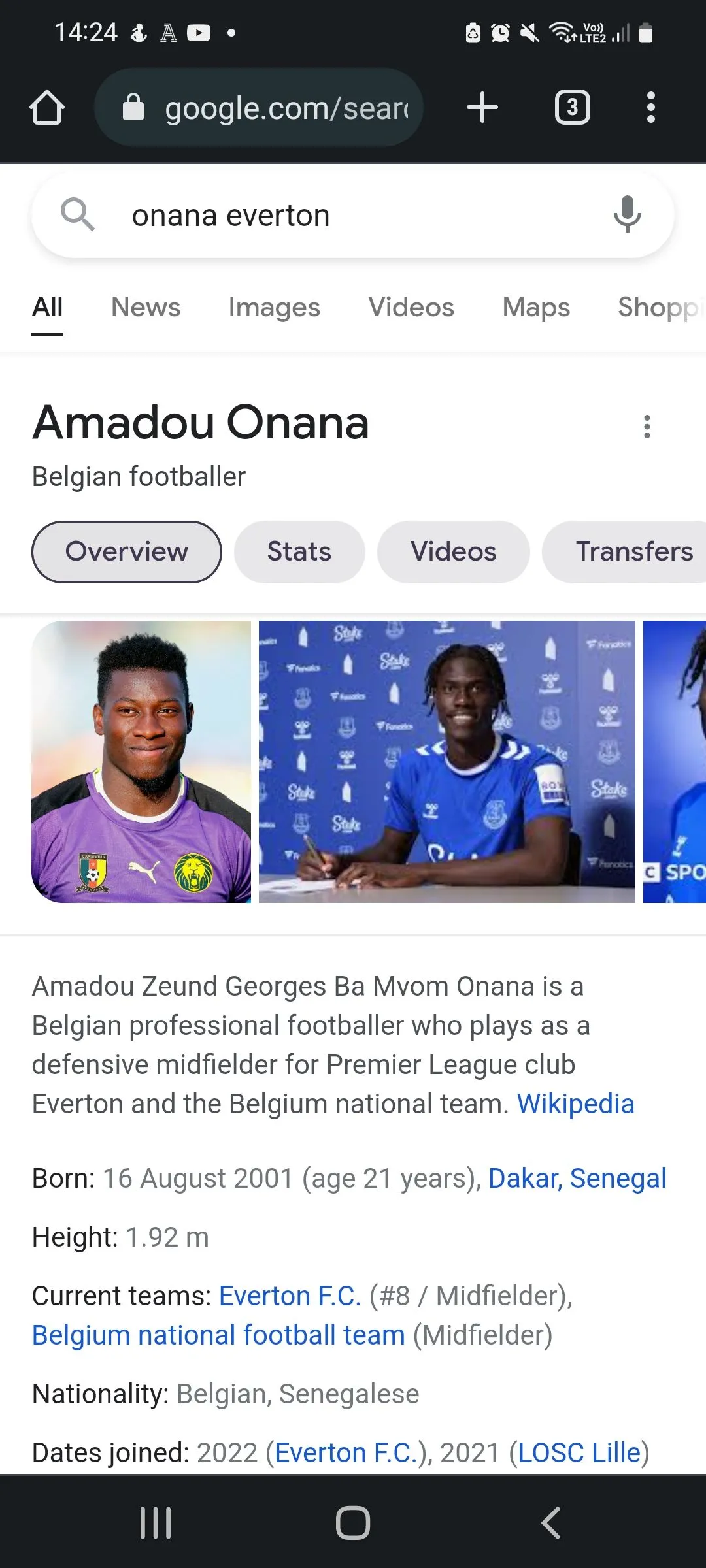The image size is (706, 1568).
Task: Select the Transfers chip
Action: (x=633, y=551)
